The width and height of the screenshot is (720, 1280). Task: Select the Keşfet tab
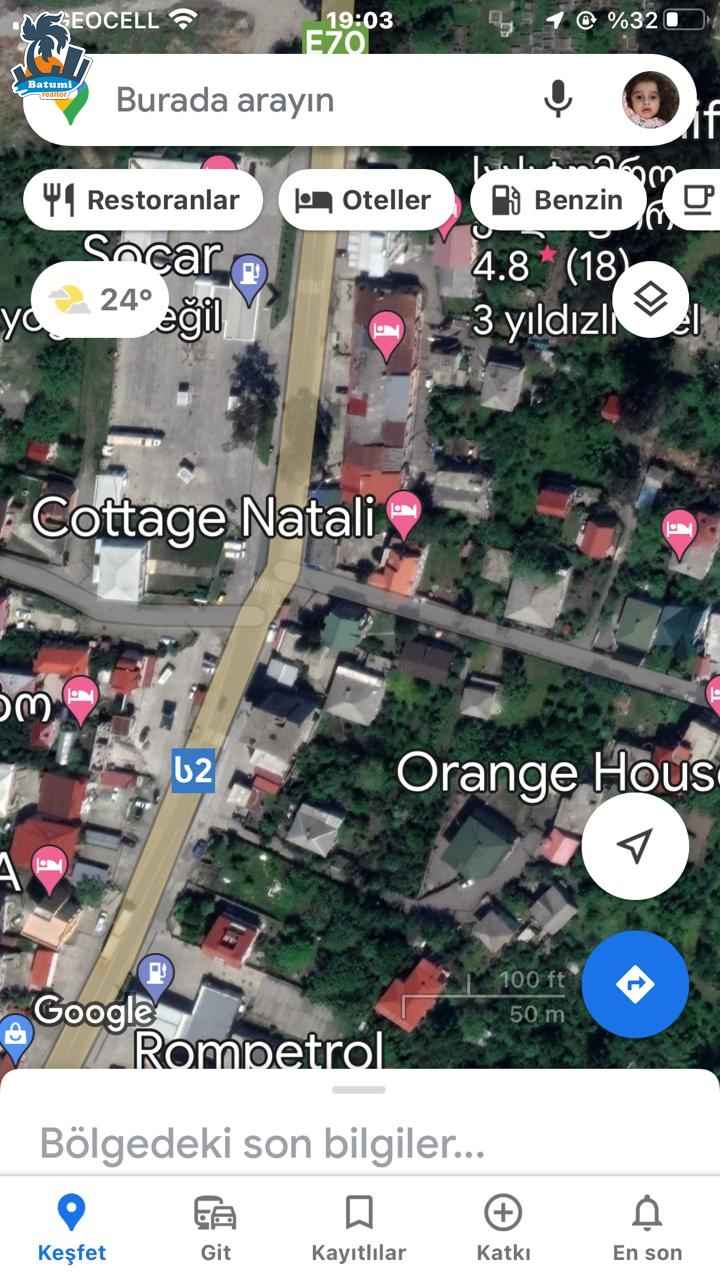pyautogui.click(x=71, y=1228)
